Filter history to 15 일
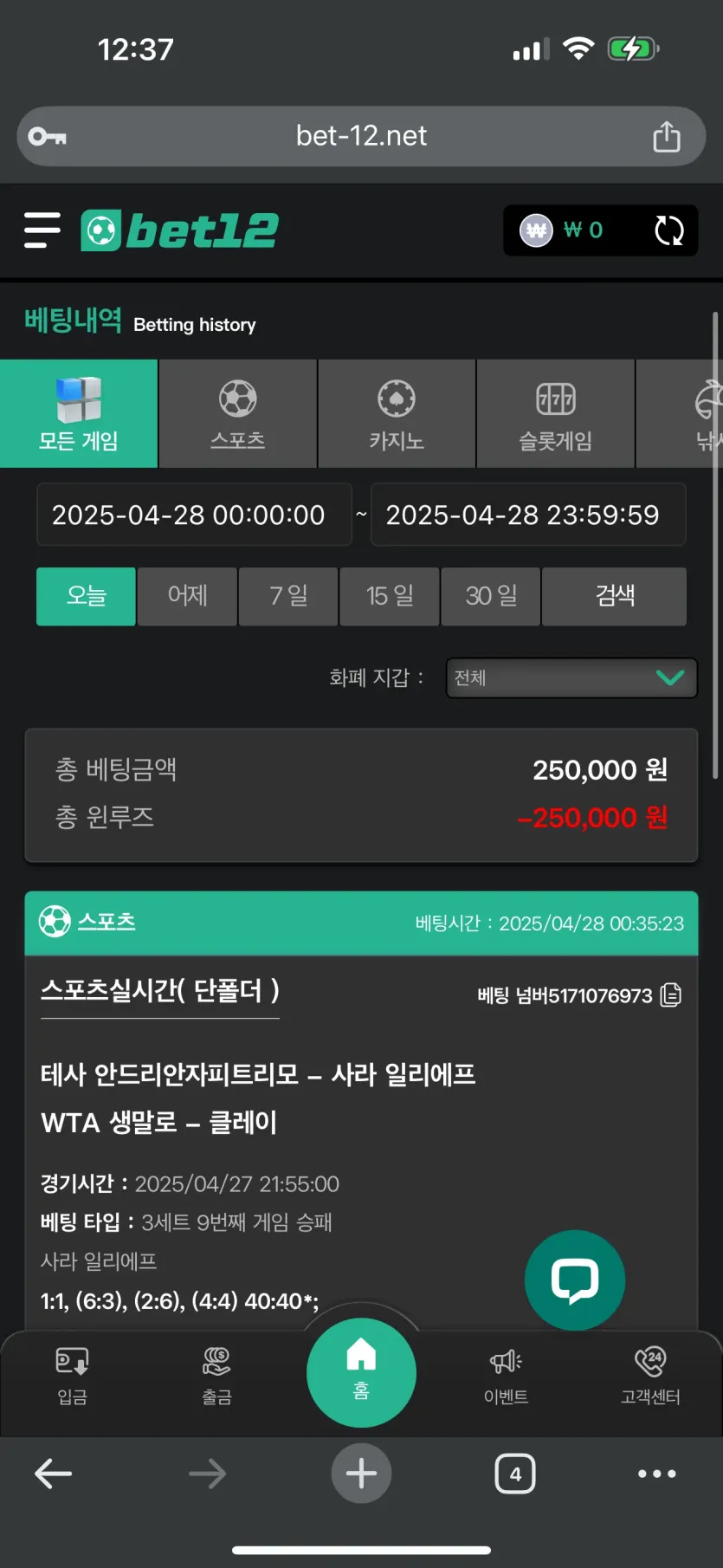Screen dimensions: 723x1568 tap(390, 596)
